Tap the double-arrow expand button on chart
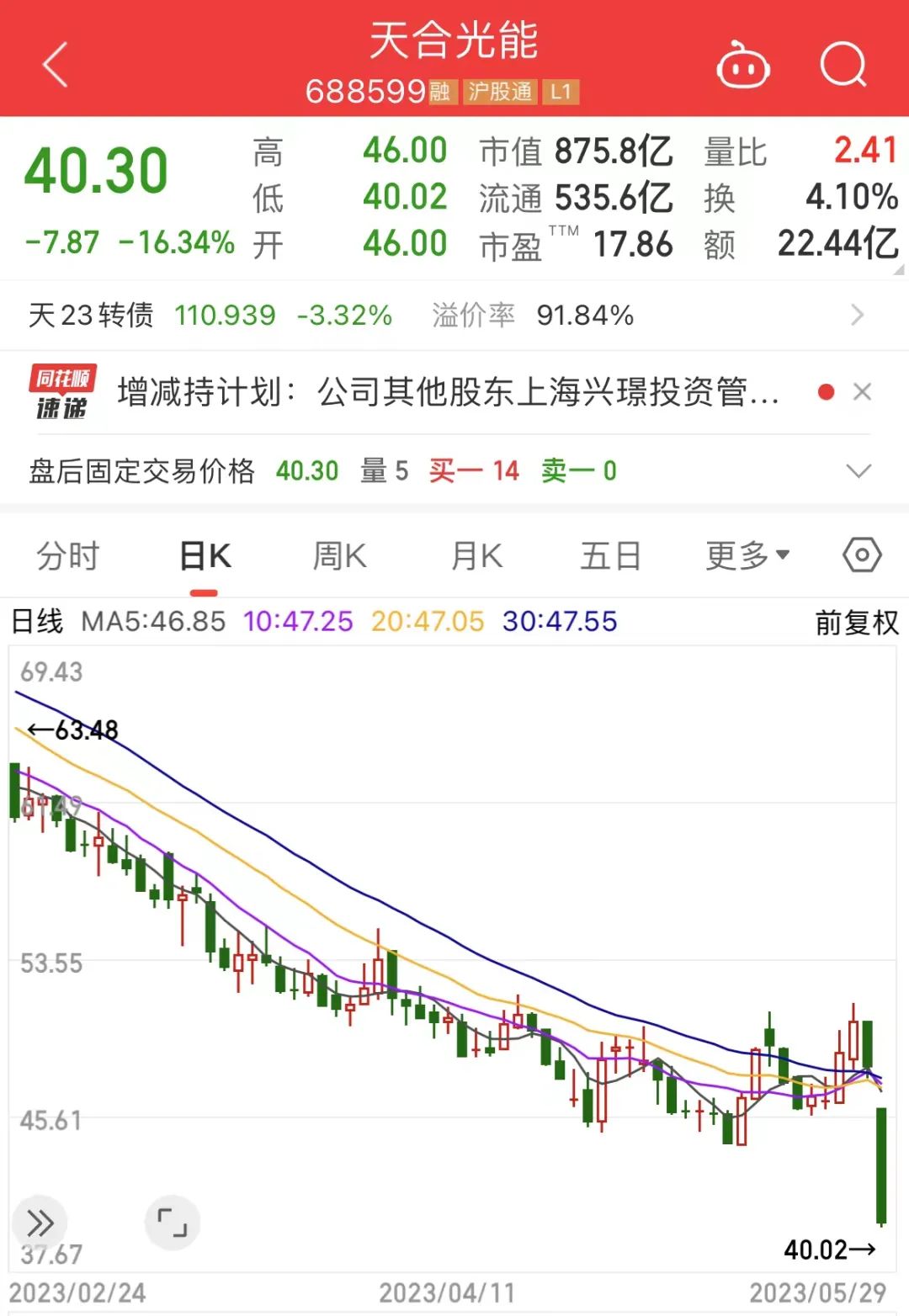Image resolution: width=909 pixels, height=1316 pixels. point(40,1222)
